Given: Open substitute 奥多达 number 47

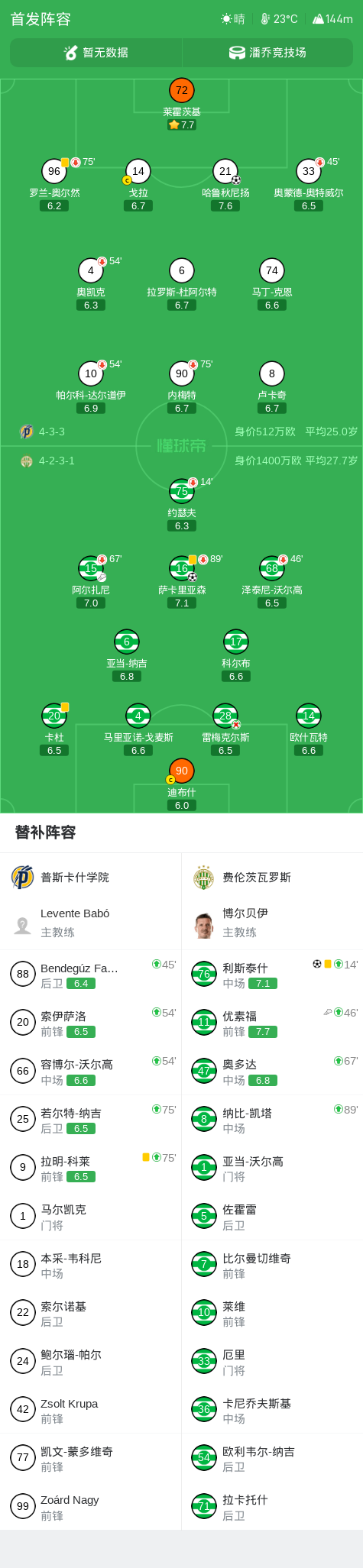Looking at the screenshot, I should (272, 1071).
